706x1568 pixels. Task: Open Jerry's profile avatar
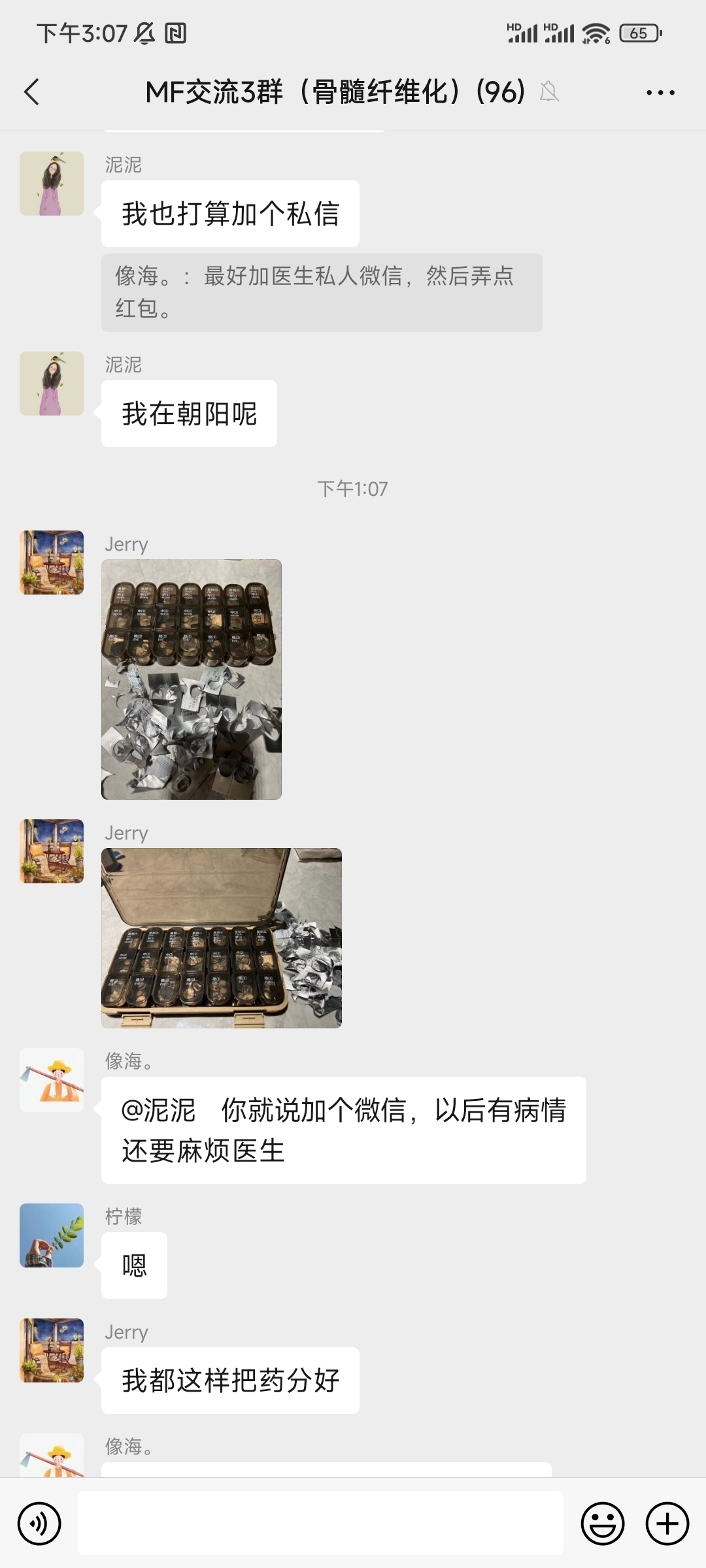click(52, 563)
